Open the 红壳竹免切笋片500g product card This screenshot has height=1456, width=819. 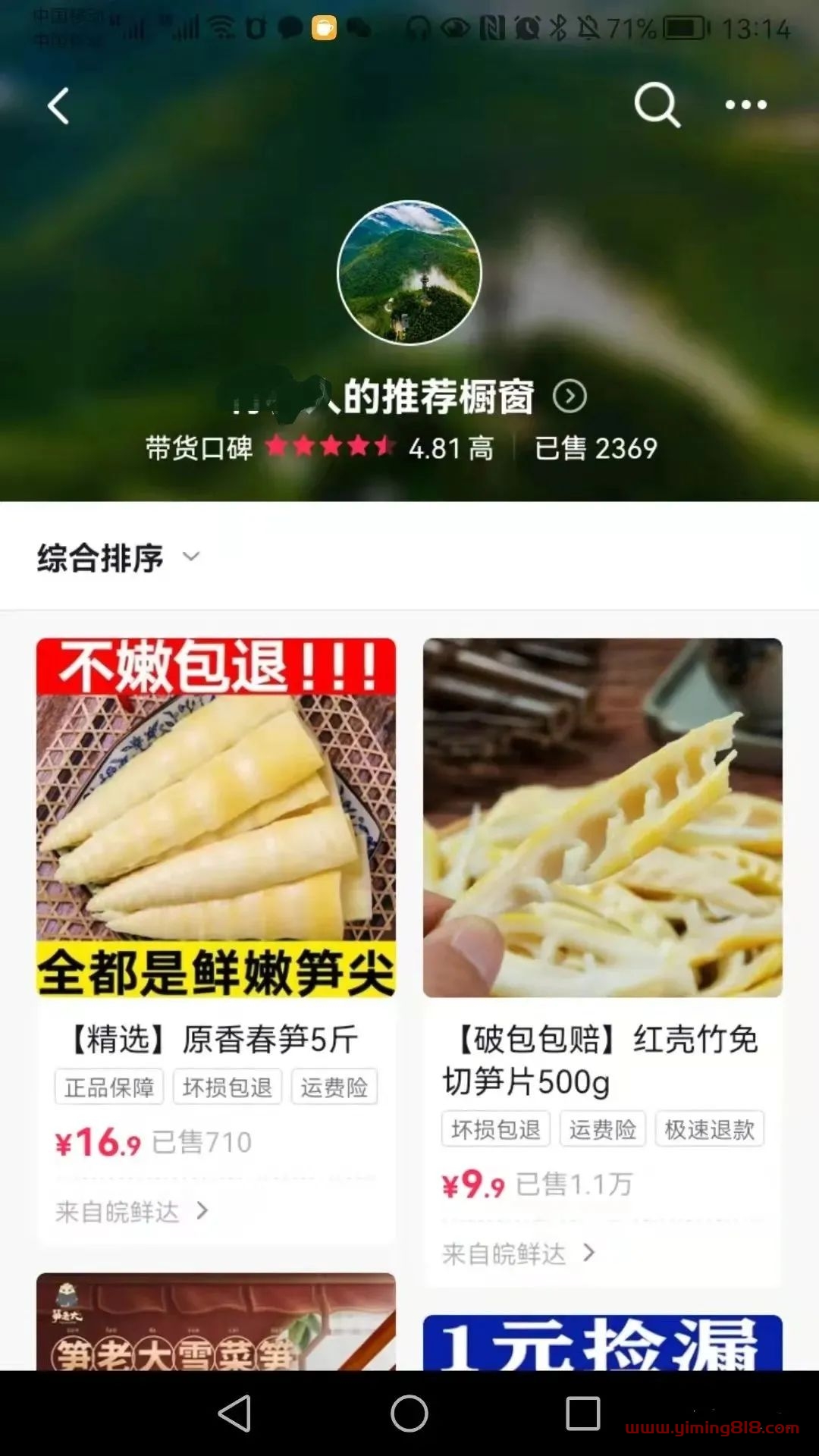coord(603,817)
